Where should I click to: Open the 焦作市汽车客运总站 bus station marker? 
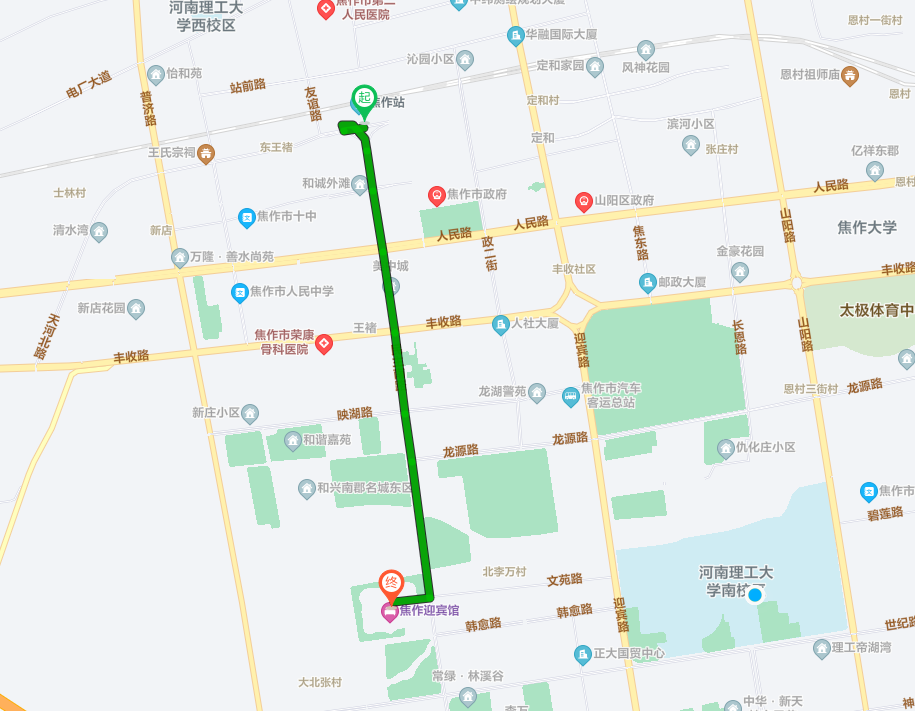coord(571,396)
